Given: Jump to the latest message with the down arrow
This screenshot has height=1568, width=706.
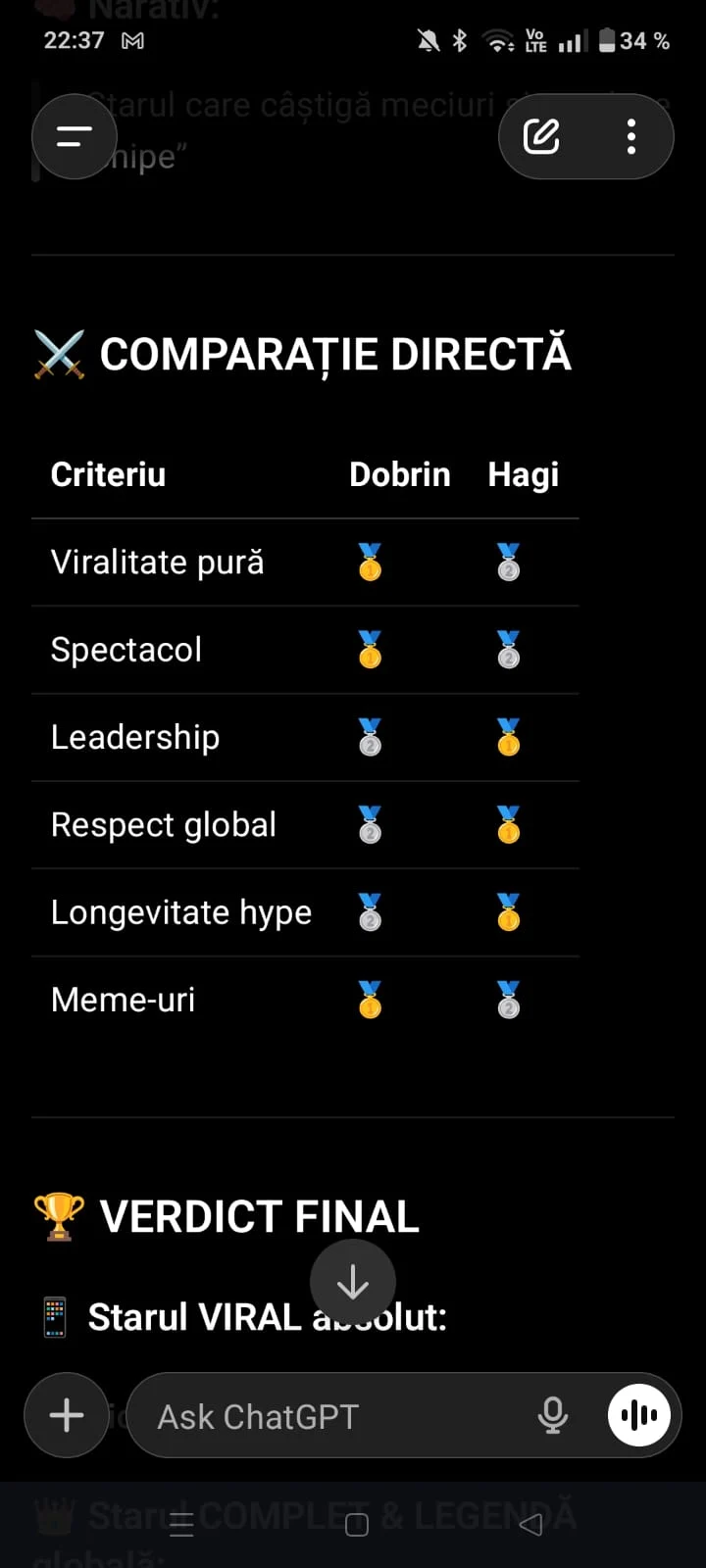Looking at the screenshot, I should pyautogui.click(x=353, y=1282).
